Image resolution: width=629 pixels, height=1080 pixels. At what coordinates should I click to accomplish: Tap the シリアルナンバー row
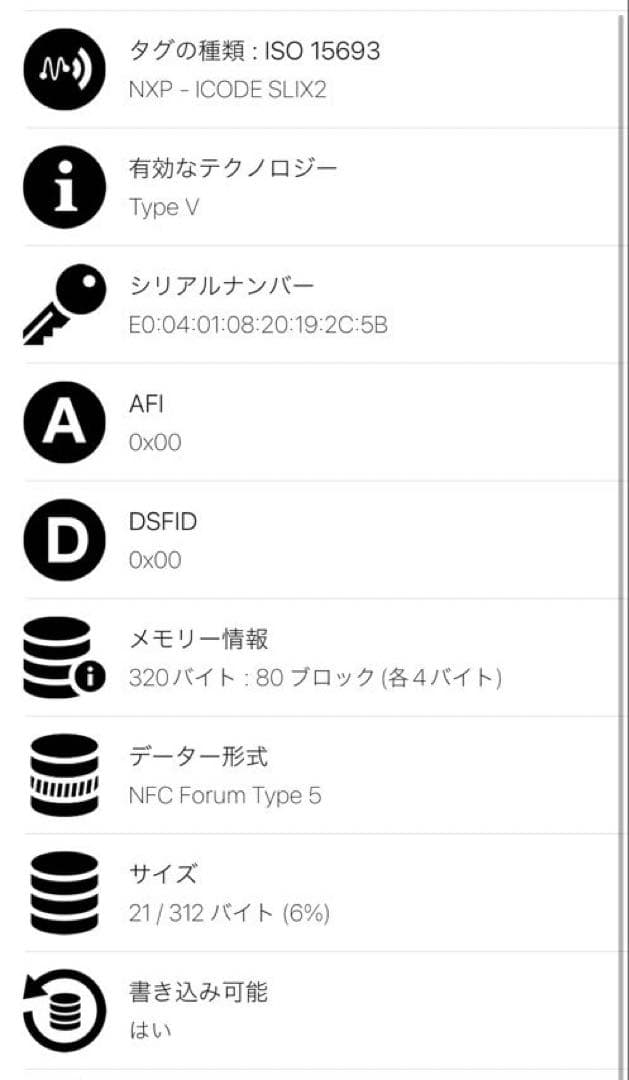(314, 305)
